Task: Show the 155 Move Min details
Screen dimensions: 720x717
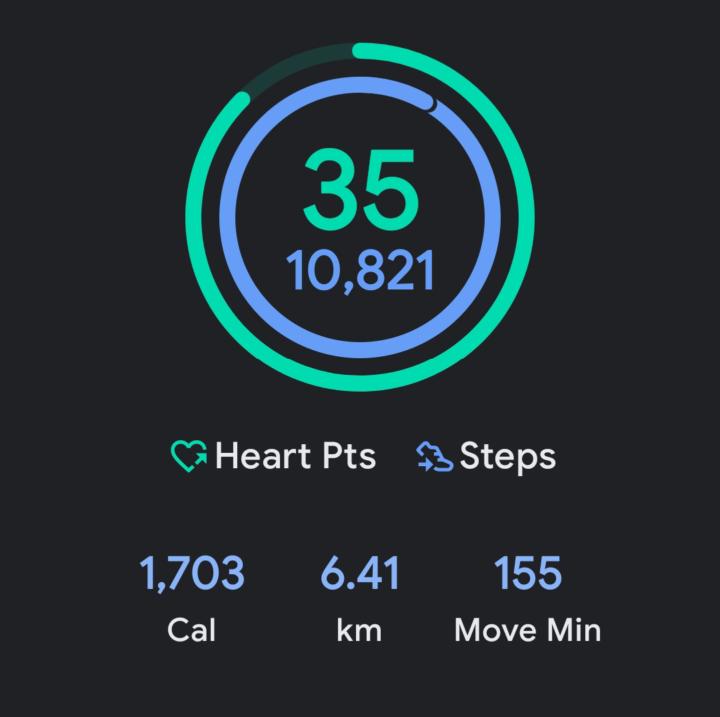Action: [527, 598]
